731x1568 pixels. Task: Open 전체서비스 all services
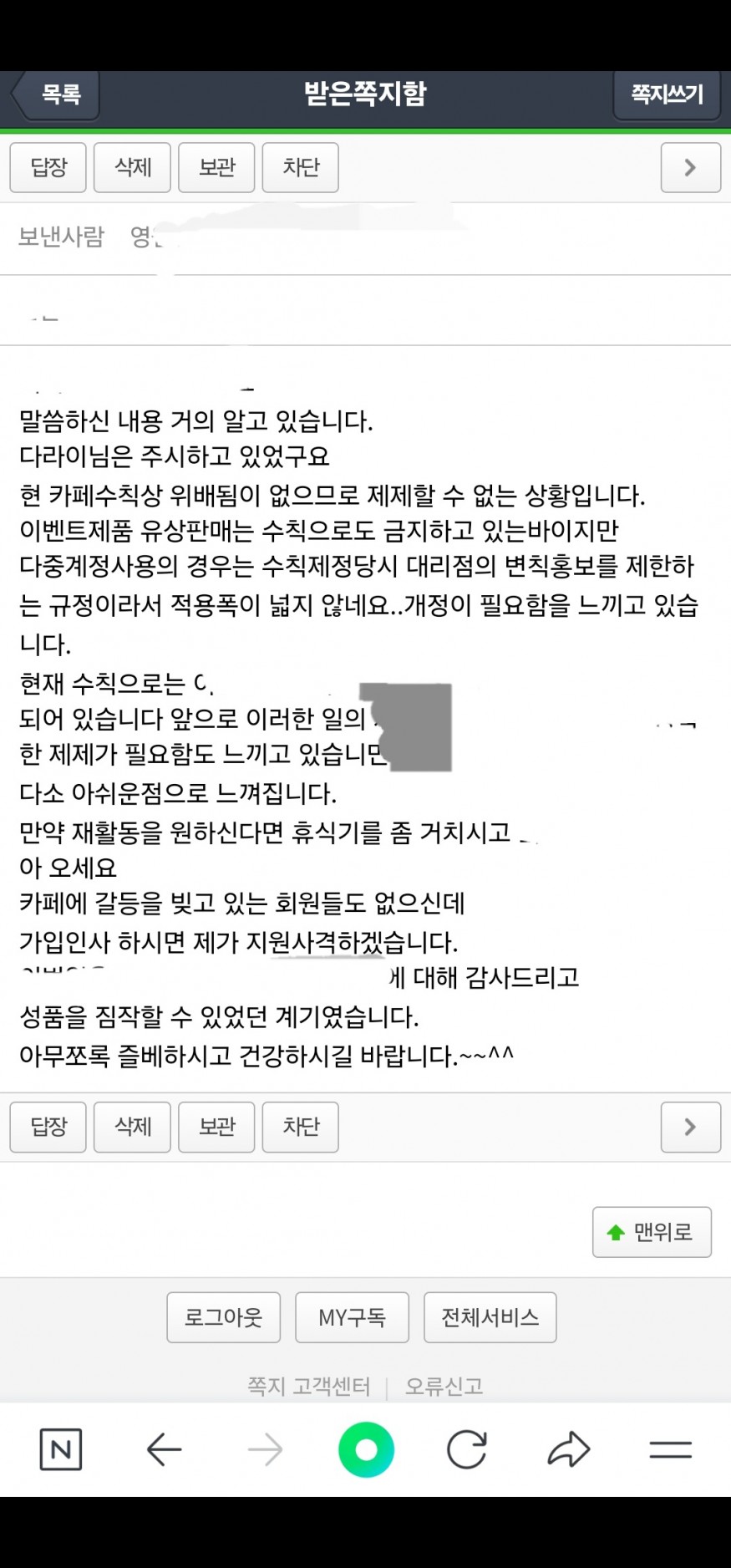tap(490, 1317)
